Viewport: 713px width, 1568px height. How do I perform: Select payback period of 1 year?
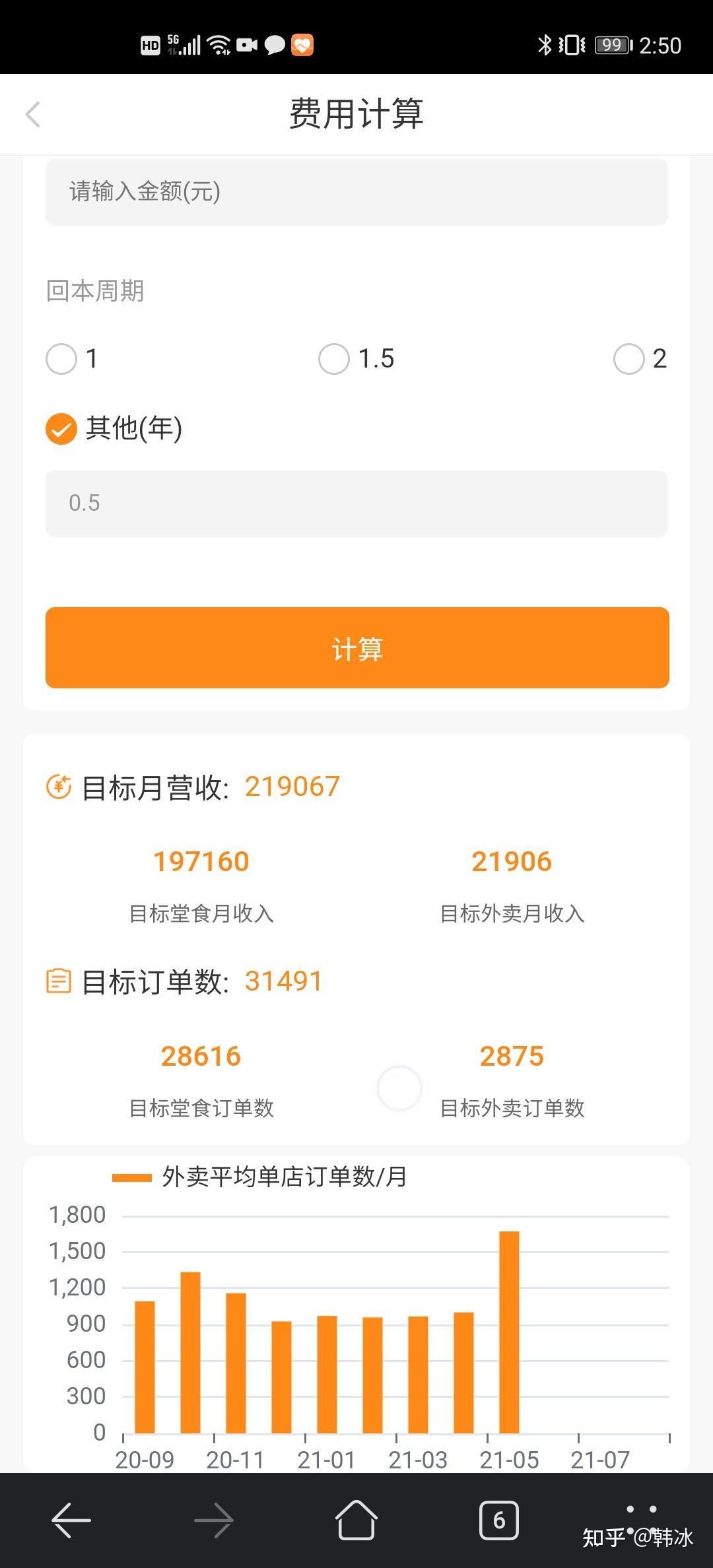pyautogui.click(x=62, y=359)
